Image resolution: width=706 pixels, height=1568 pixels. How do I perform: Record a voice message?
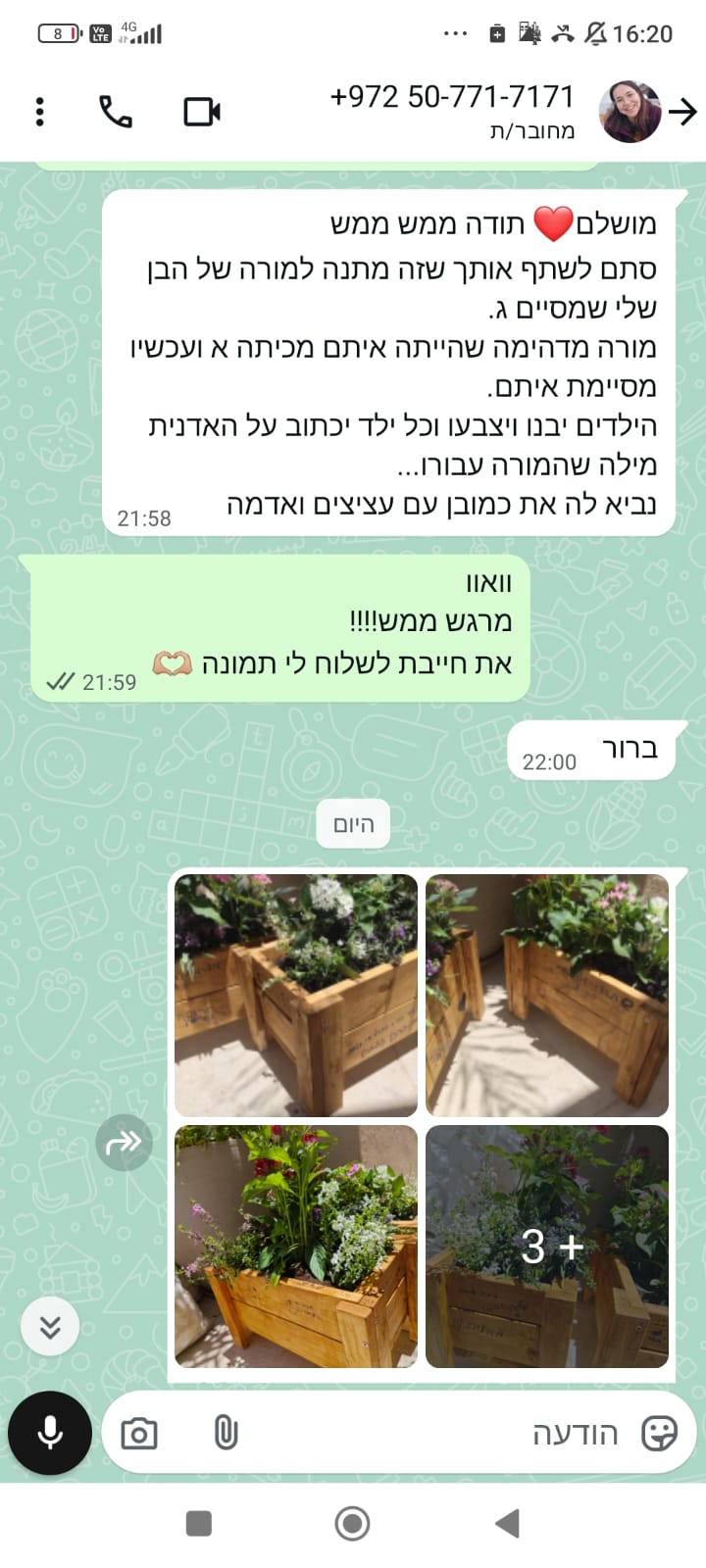(50, 1433)
